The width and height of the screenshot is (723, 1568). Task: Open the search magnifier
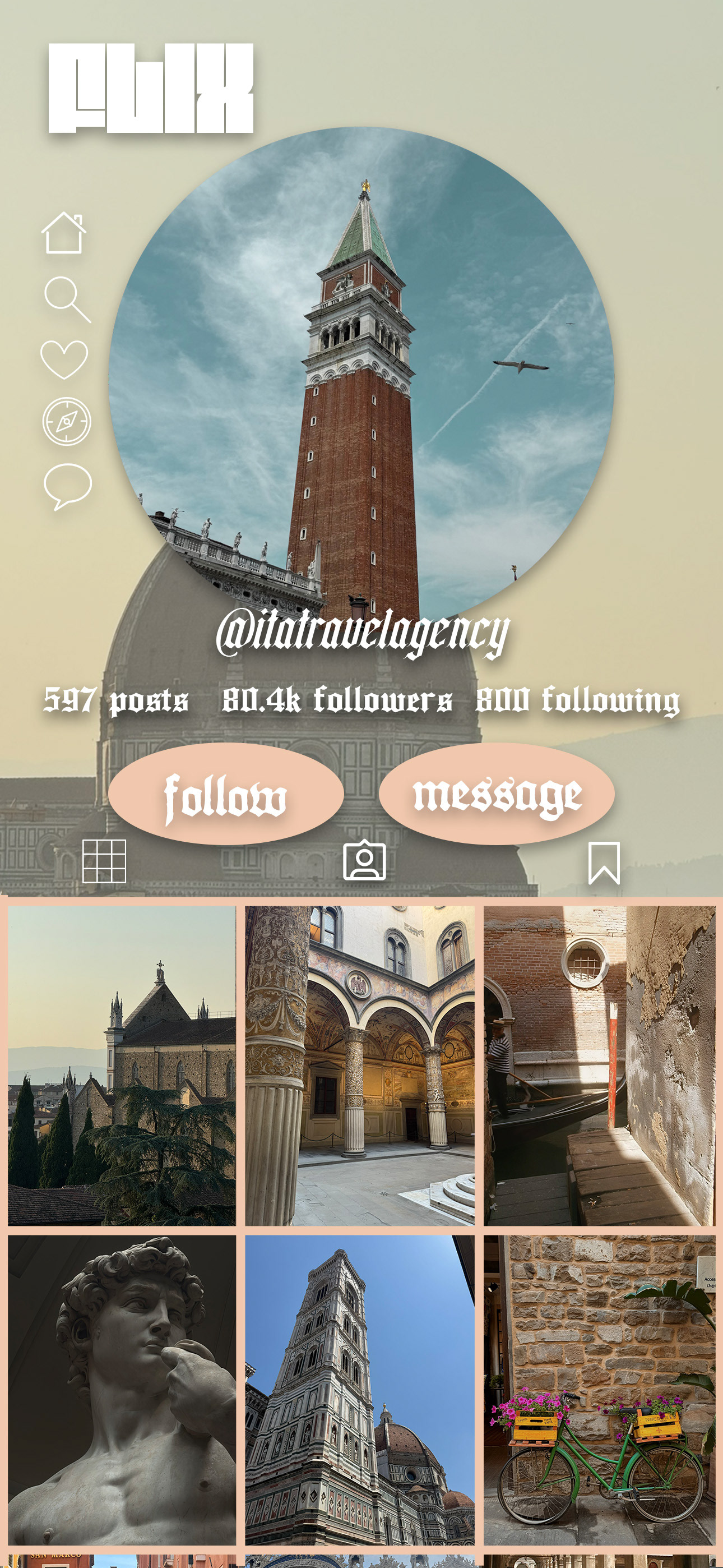(67, 299)
